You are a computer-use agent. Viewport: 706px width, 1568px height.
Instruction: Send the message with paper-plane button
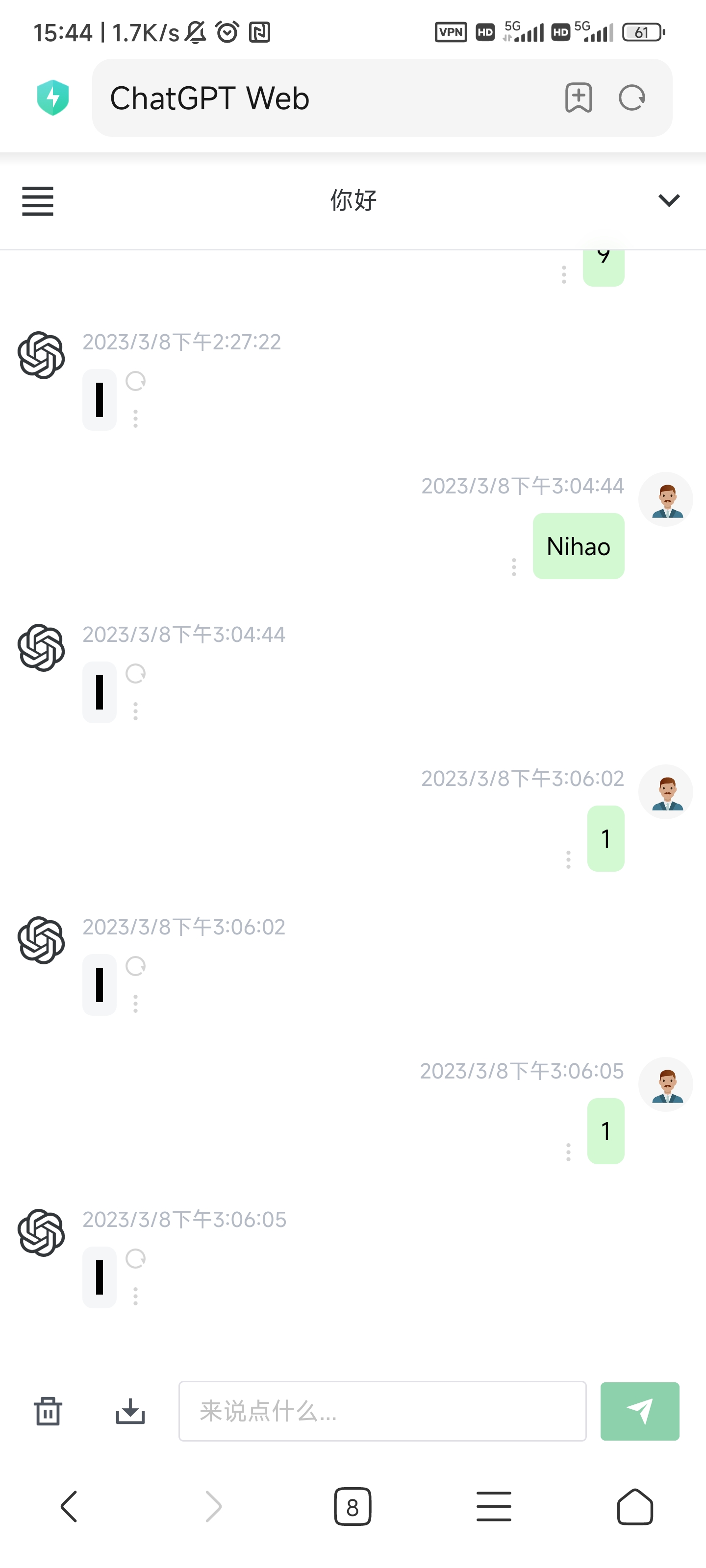tap(640, 1411)
